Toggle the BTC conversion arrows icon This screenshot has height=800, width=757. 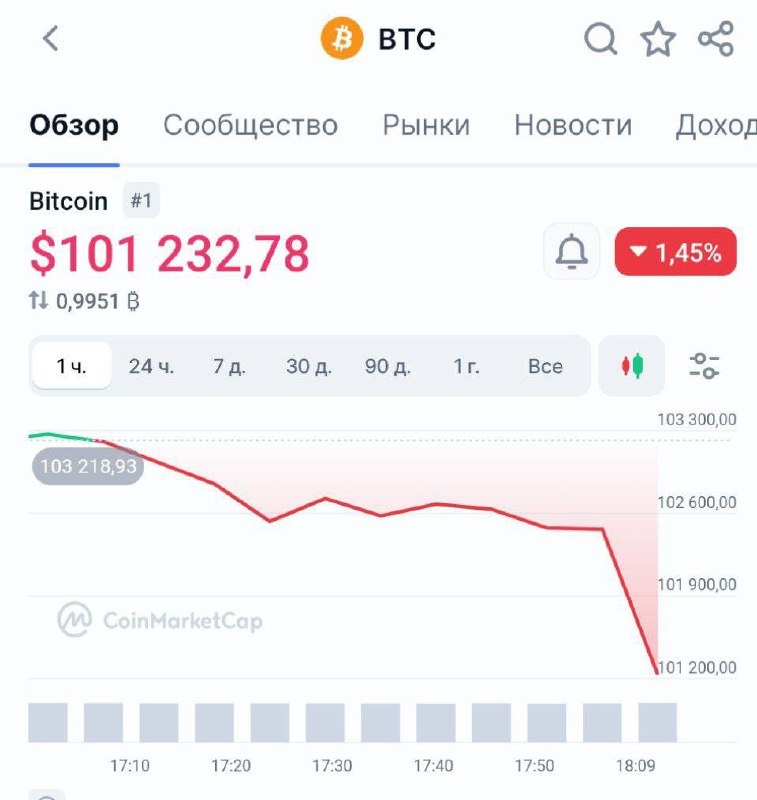click(x=38, y=301)
